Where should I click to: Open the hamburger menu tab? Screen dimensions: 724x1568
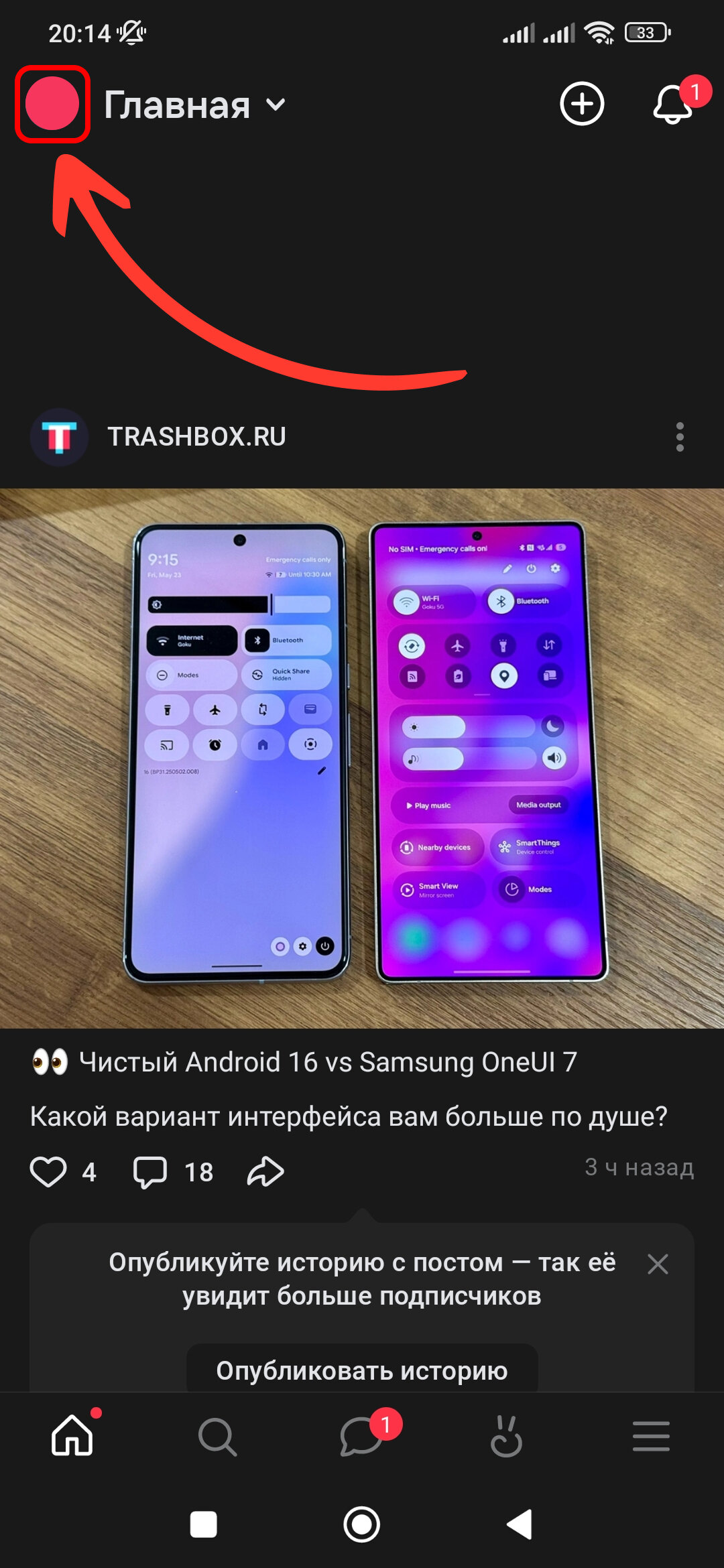(651, 1437)
